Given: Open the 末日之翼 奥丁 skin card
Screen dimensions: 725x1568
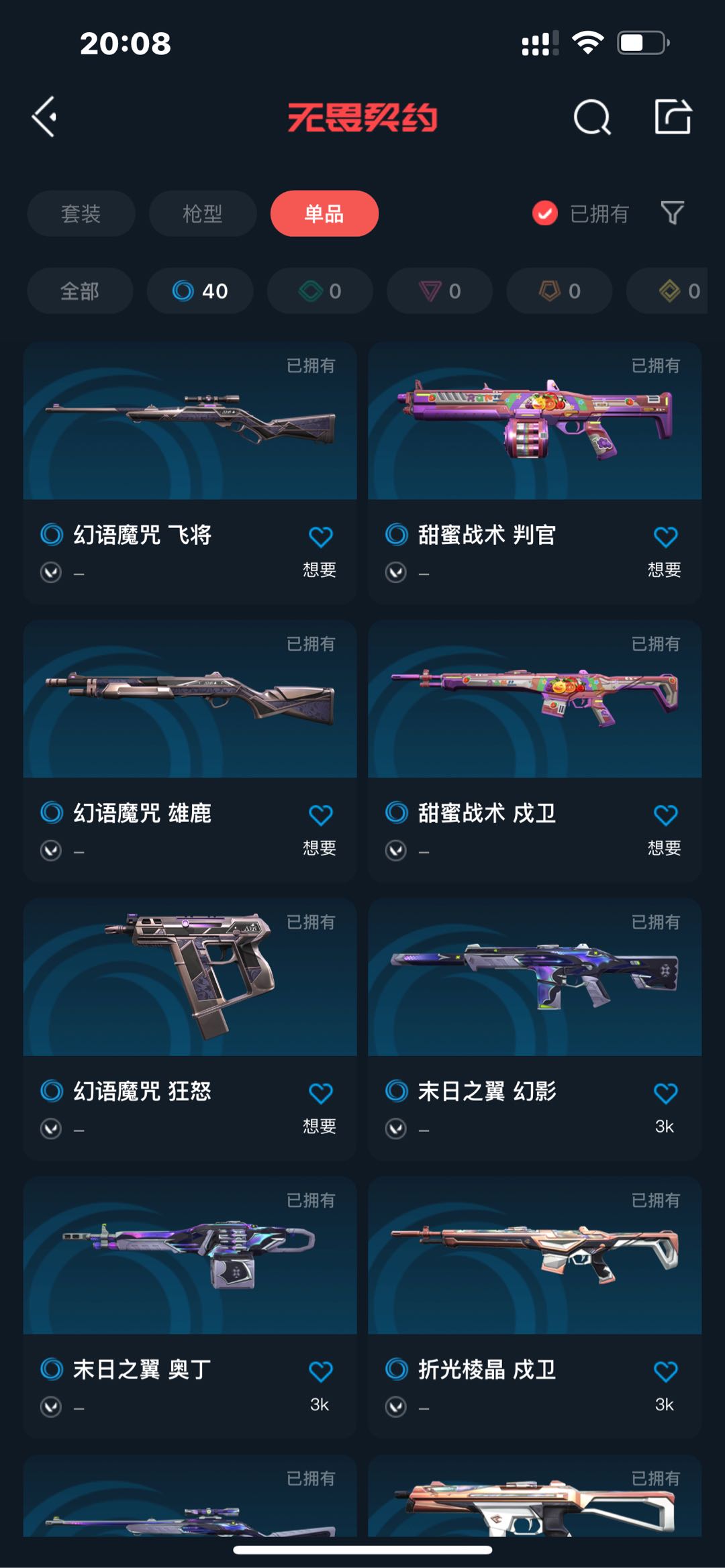Looking at the screenshot, I should tap(190, 1307).
